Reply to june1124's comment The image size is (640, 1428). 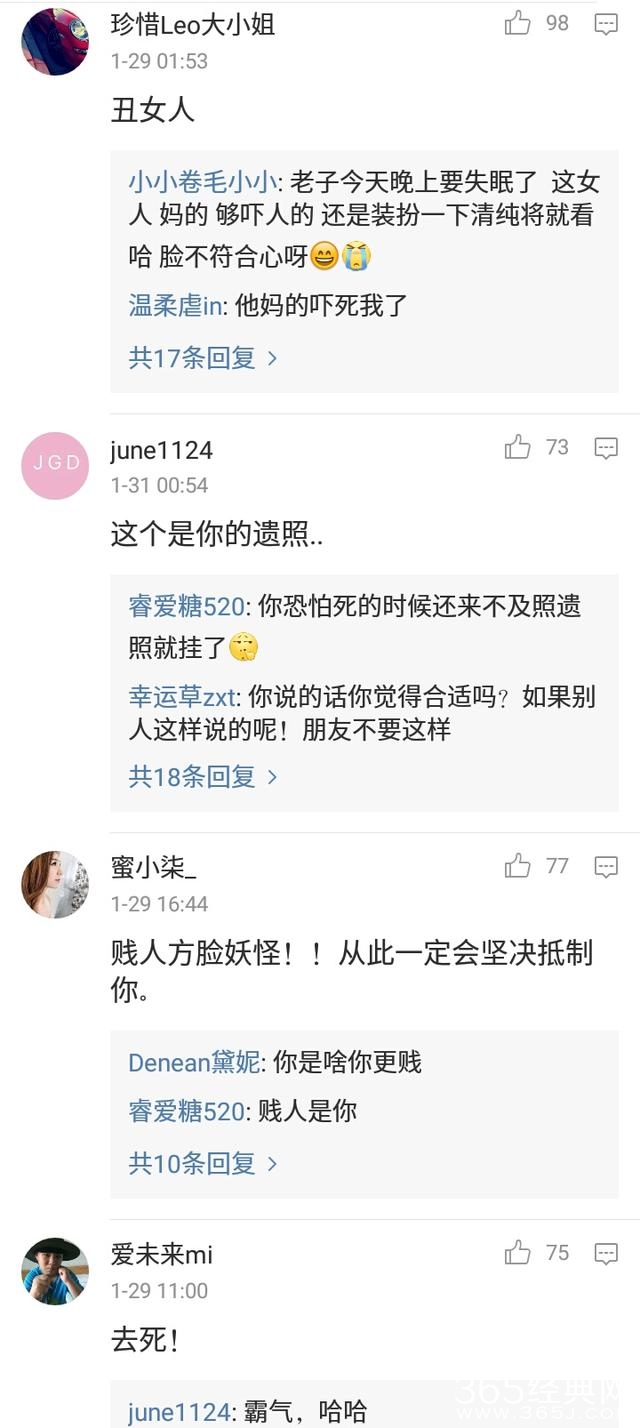pyautogui.click(x=606, y=448)
